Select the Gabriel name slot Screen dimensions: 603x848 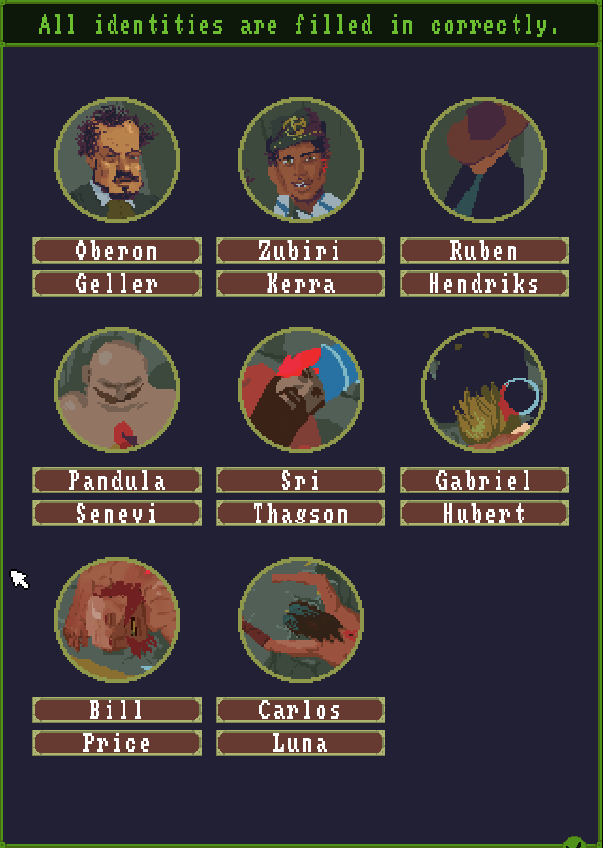click(484, 480)
